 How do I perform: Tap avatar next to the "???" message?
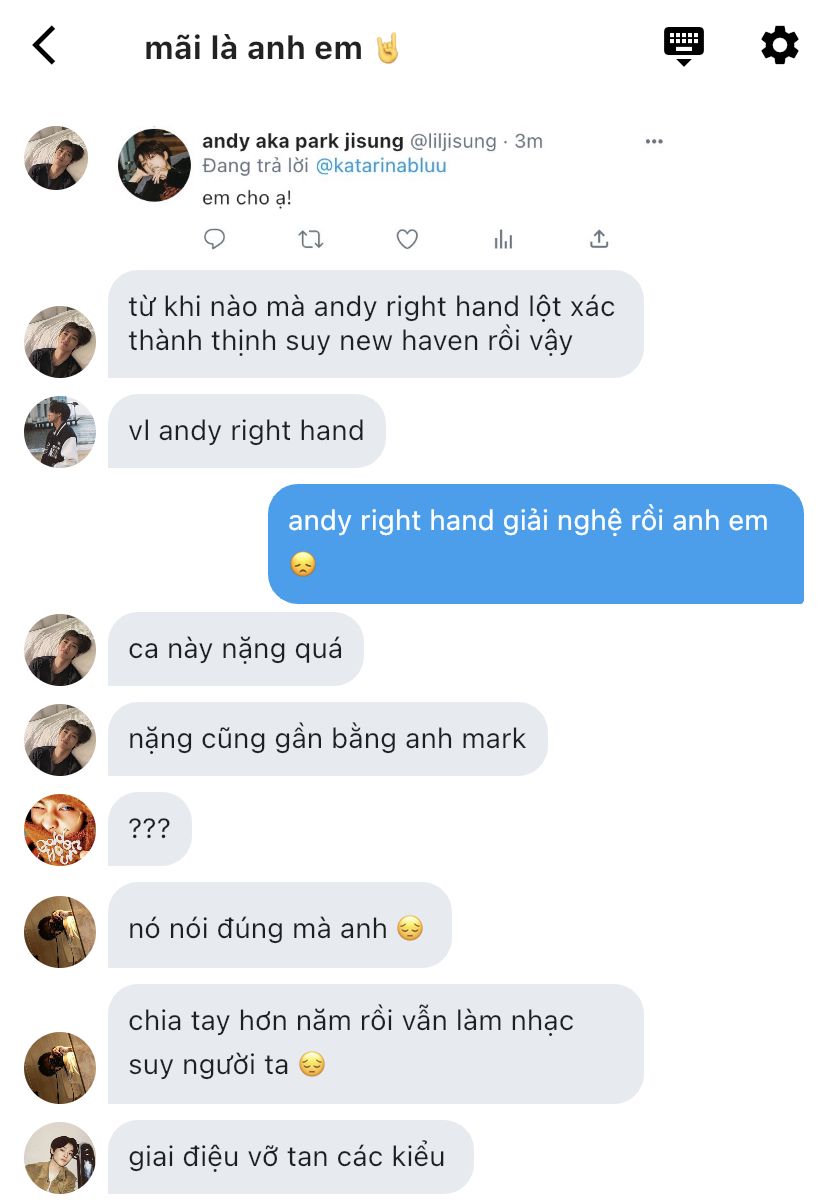[59, 829]
